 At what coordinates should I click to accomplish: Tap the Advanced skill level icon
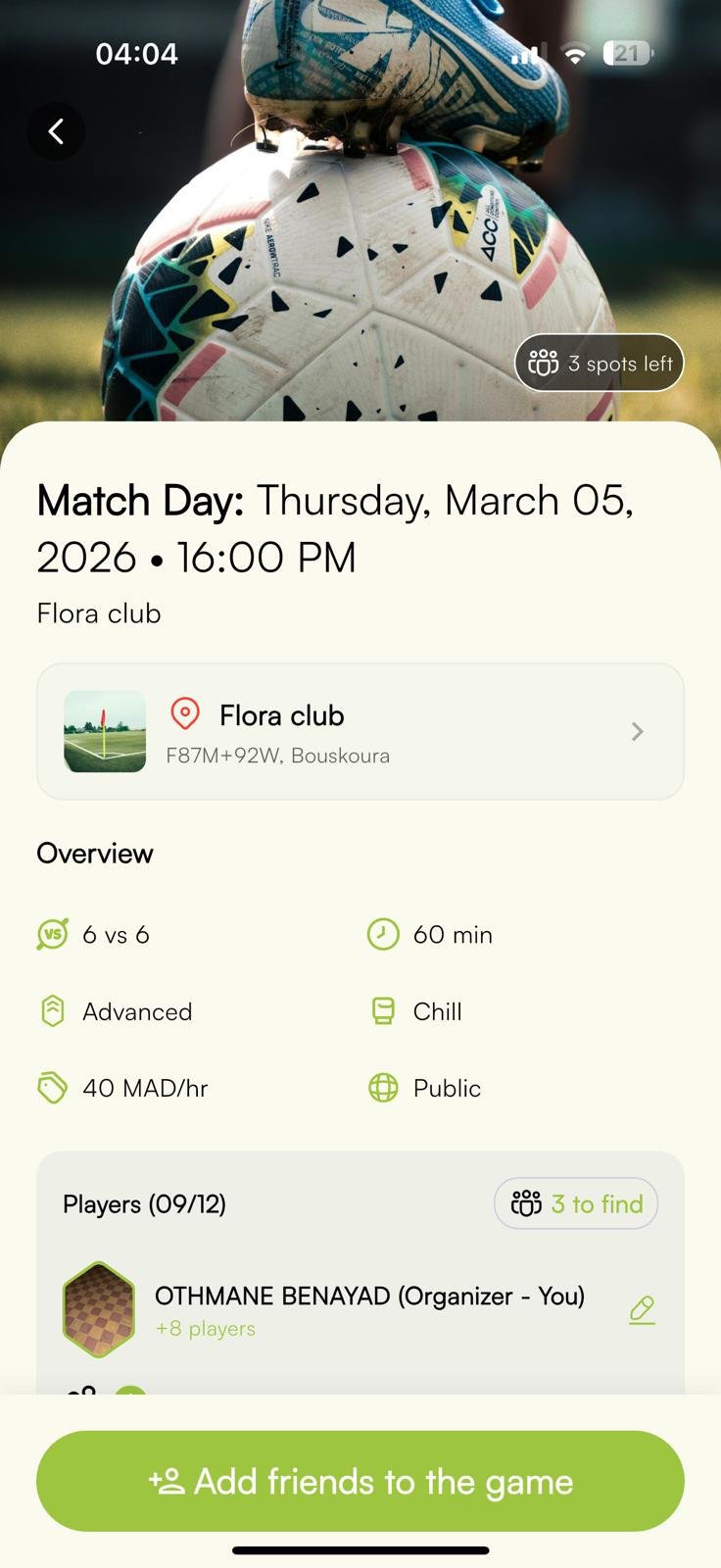51,1011
